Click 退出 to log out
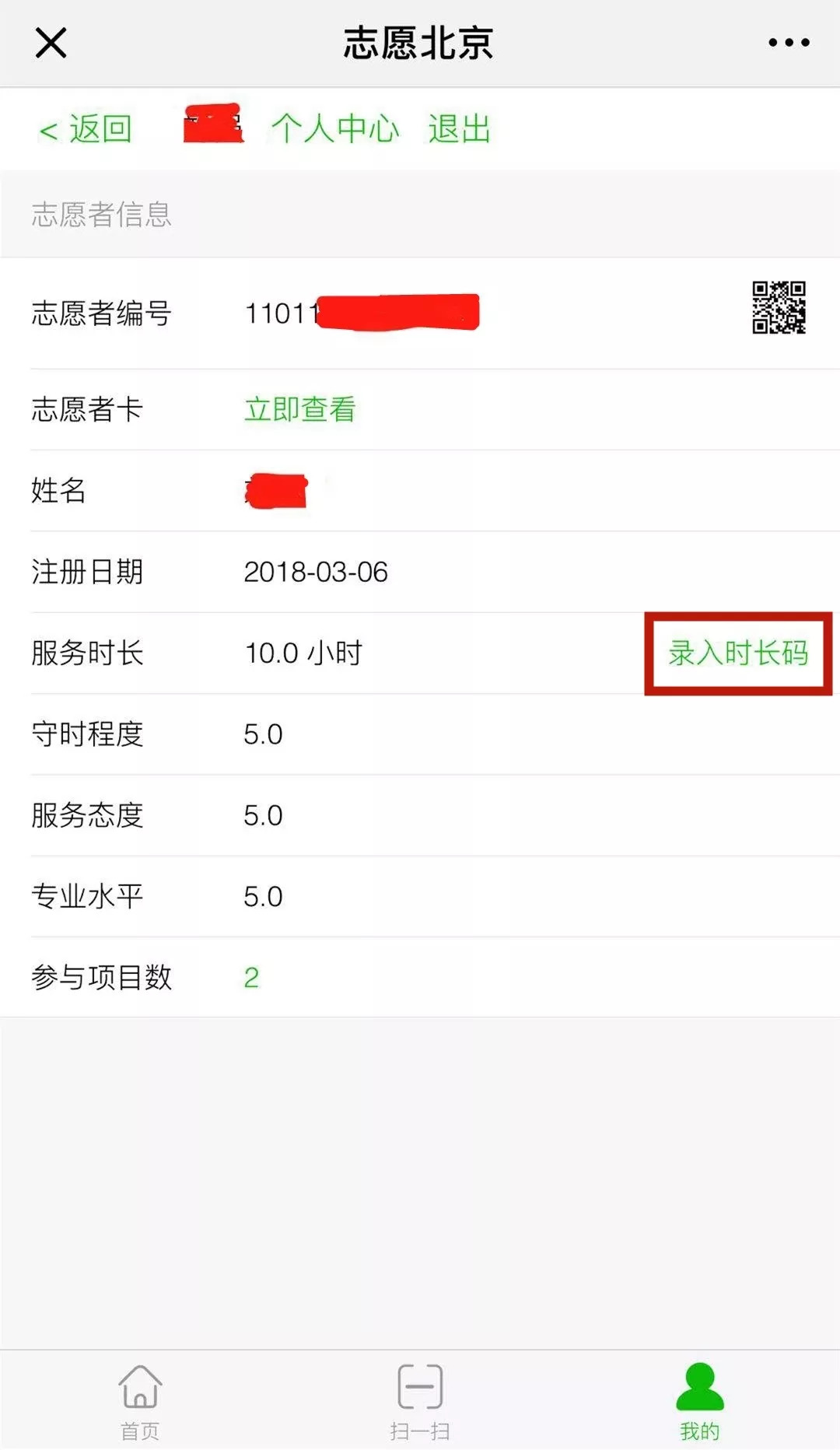840x1450 pixels. point(457,129)
